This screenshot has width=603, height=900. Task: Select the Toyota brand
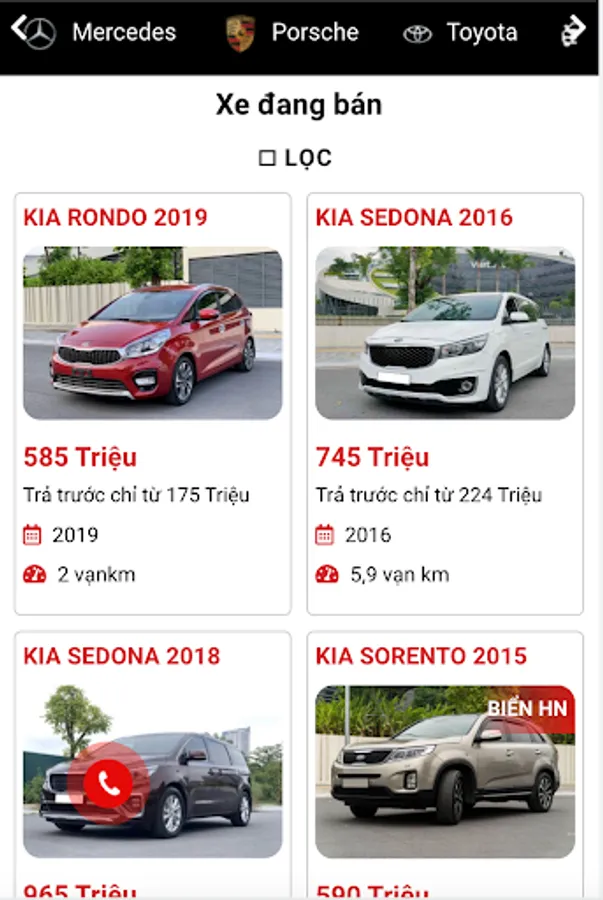[x=462, y=33]
